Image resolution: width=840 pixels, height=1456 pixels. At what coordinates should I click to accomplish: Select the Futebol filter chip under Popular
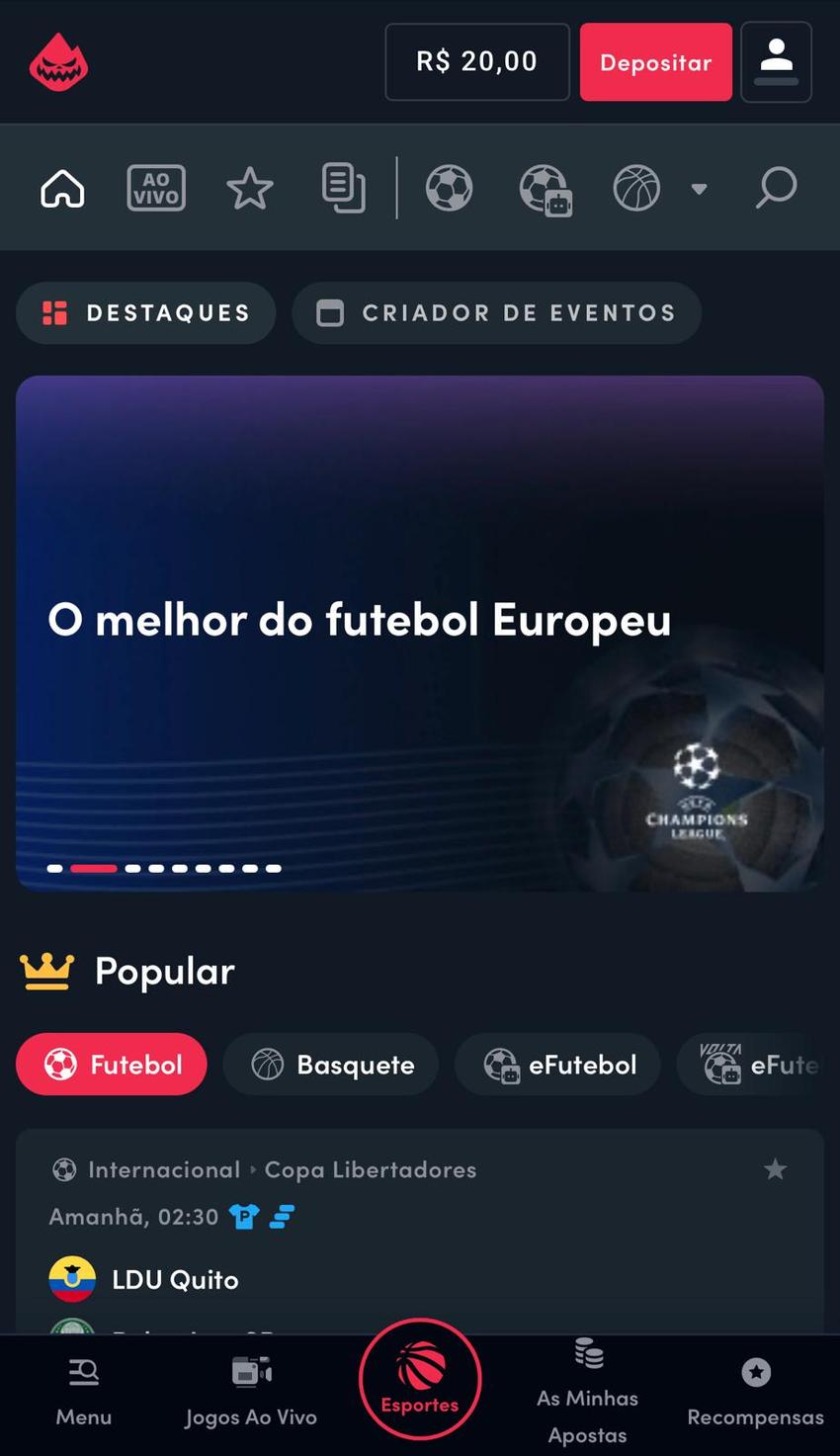click(x=111, y=1064)
